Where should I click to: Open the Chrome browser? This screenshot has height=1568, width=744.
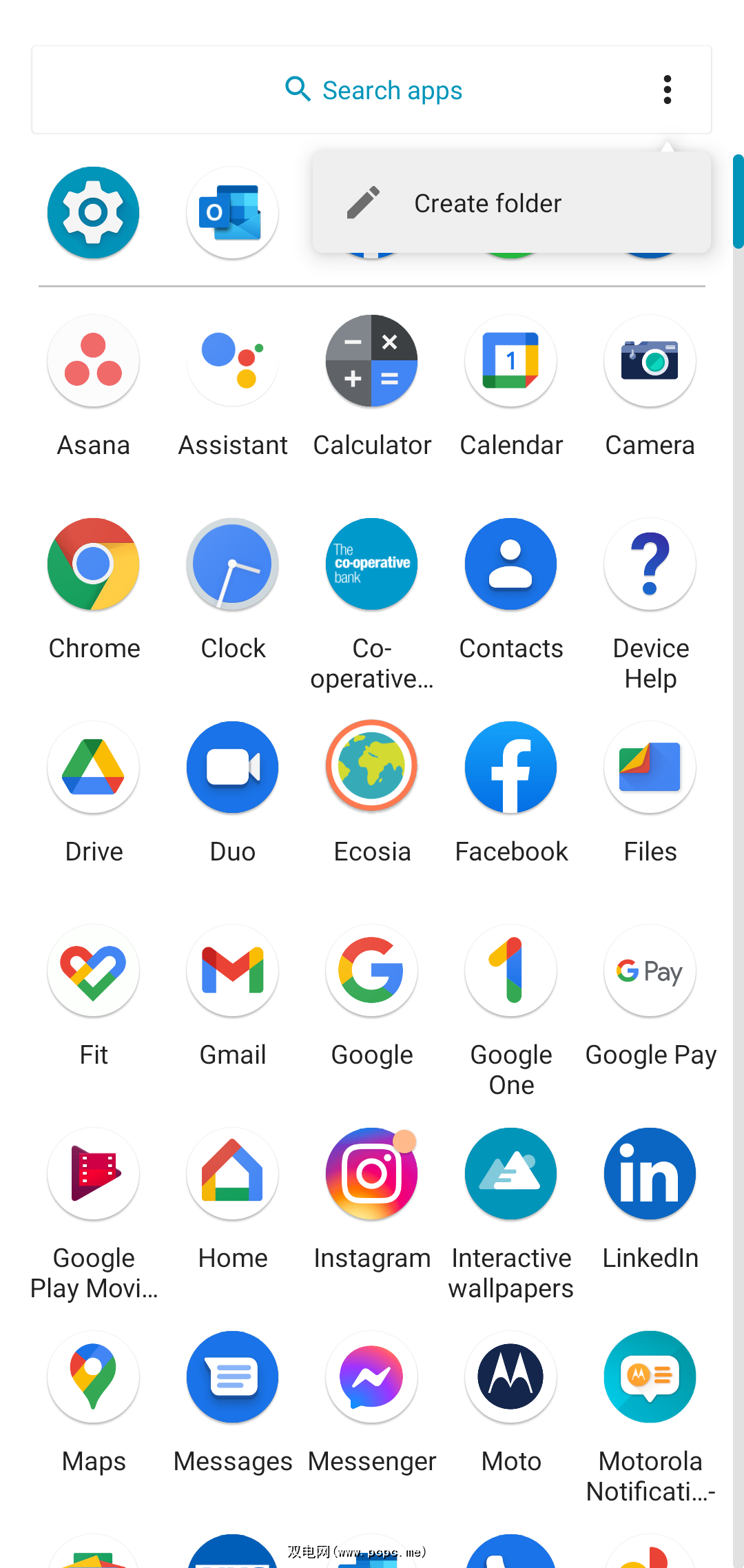tap(94, 564)
